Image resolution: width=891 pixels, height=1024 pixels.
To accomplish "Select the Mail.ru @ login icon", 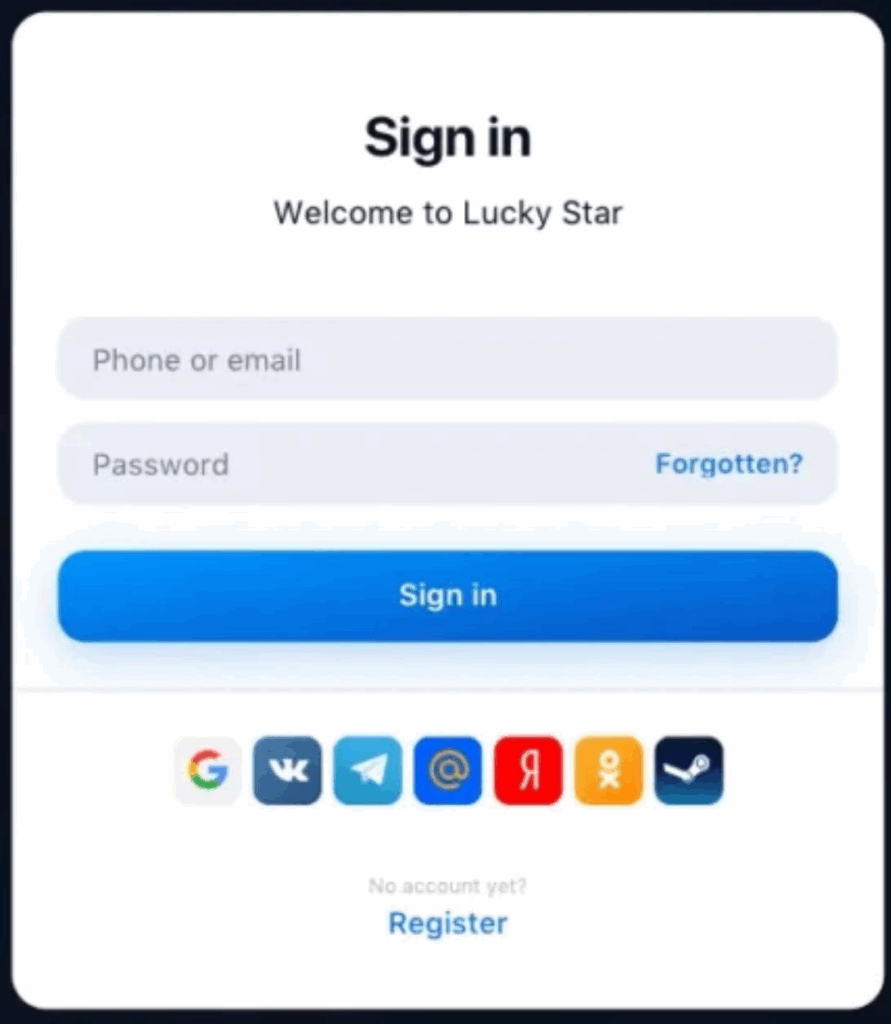I will pyautogui.click(x=448, y=770).
